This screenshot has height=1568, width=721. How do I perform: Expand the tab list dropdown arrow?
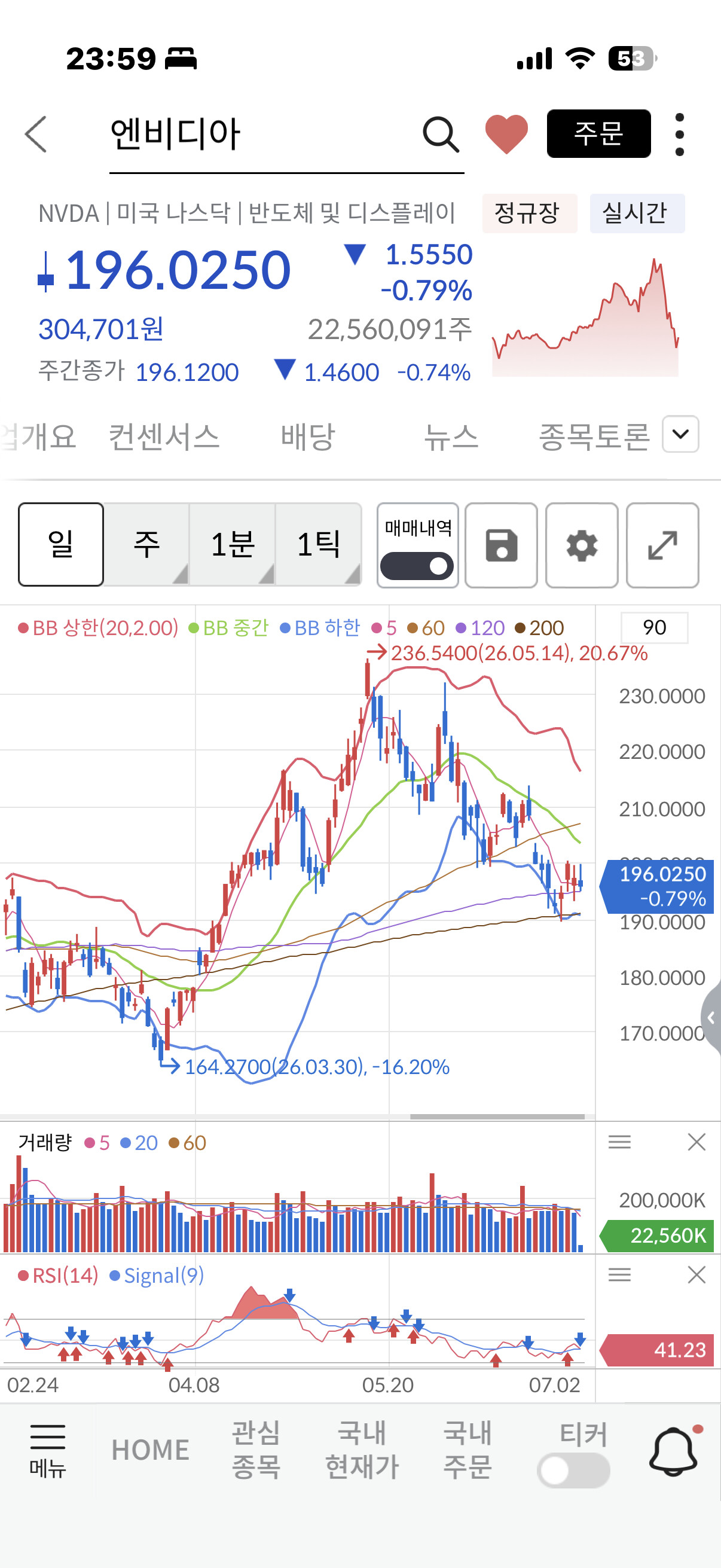pyautogui.click(x=680, y=434)
